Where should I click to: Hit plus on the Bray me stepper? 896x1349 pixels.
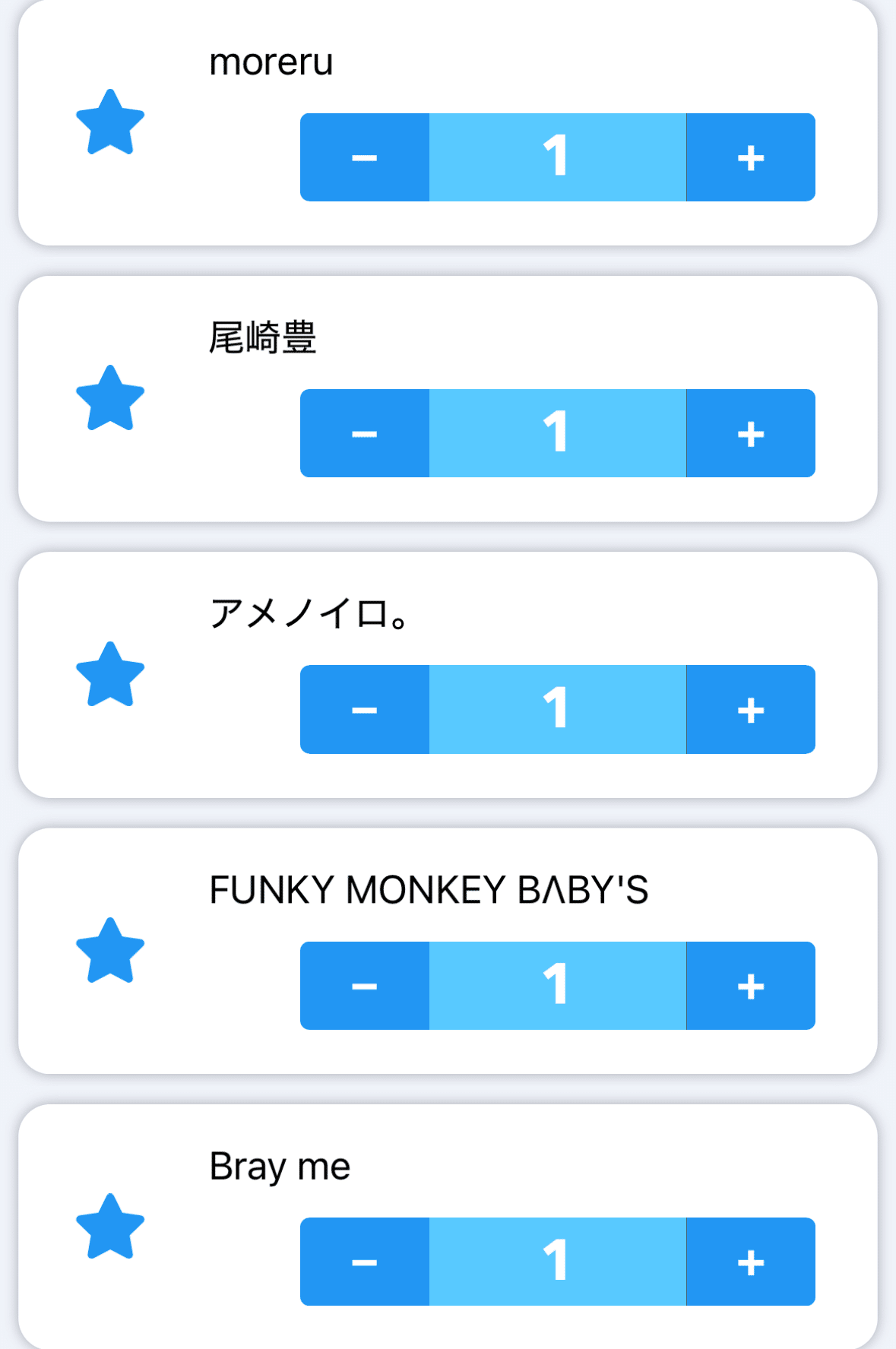(750, 1262)
